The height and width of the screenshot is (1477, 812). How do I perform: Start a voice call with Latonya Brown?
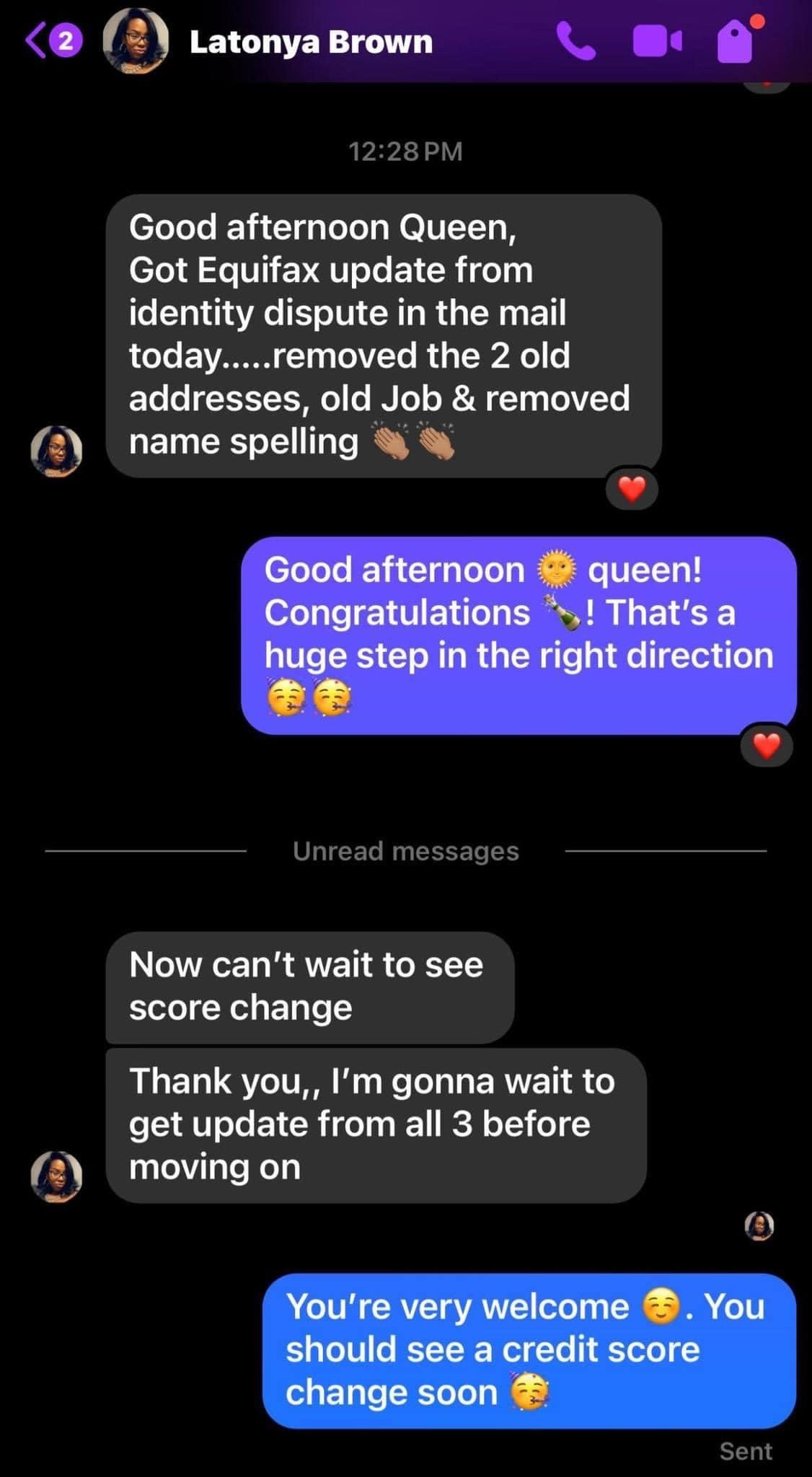click(x=576, y=41)
